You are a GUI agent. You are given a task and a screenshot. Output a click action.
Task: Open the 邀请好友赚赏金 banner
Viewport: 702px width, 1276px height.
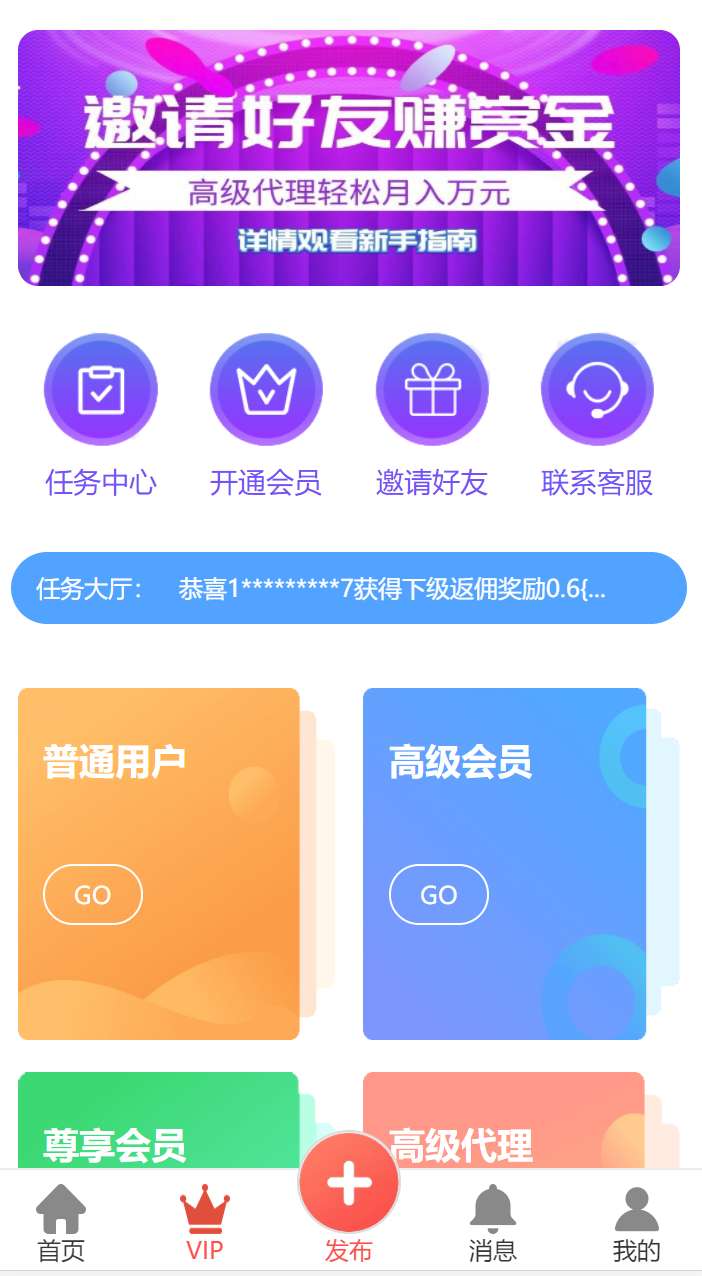pyautogui.click(x=349, y=158)
